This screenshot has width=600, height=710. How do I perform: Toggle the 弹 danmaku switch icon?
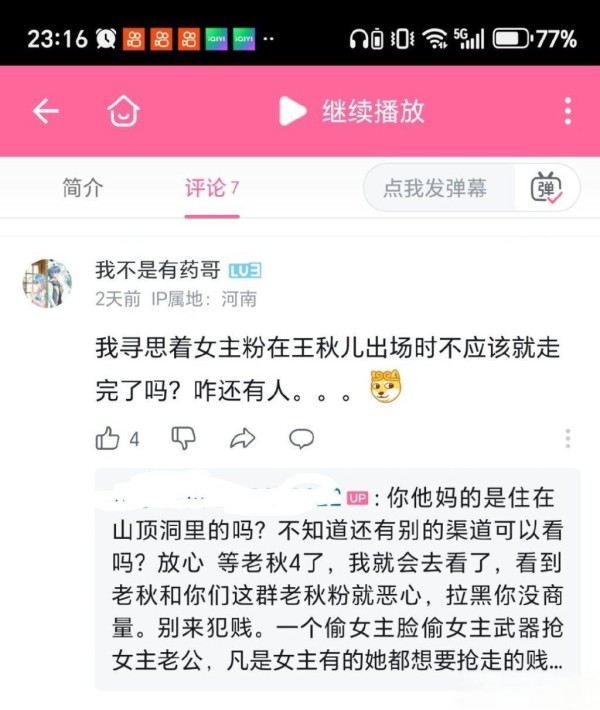coord(546,188)
